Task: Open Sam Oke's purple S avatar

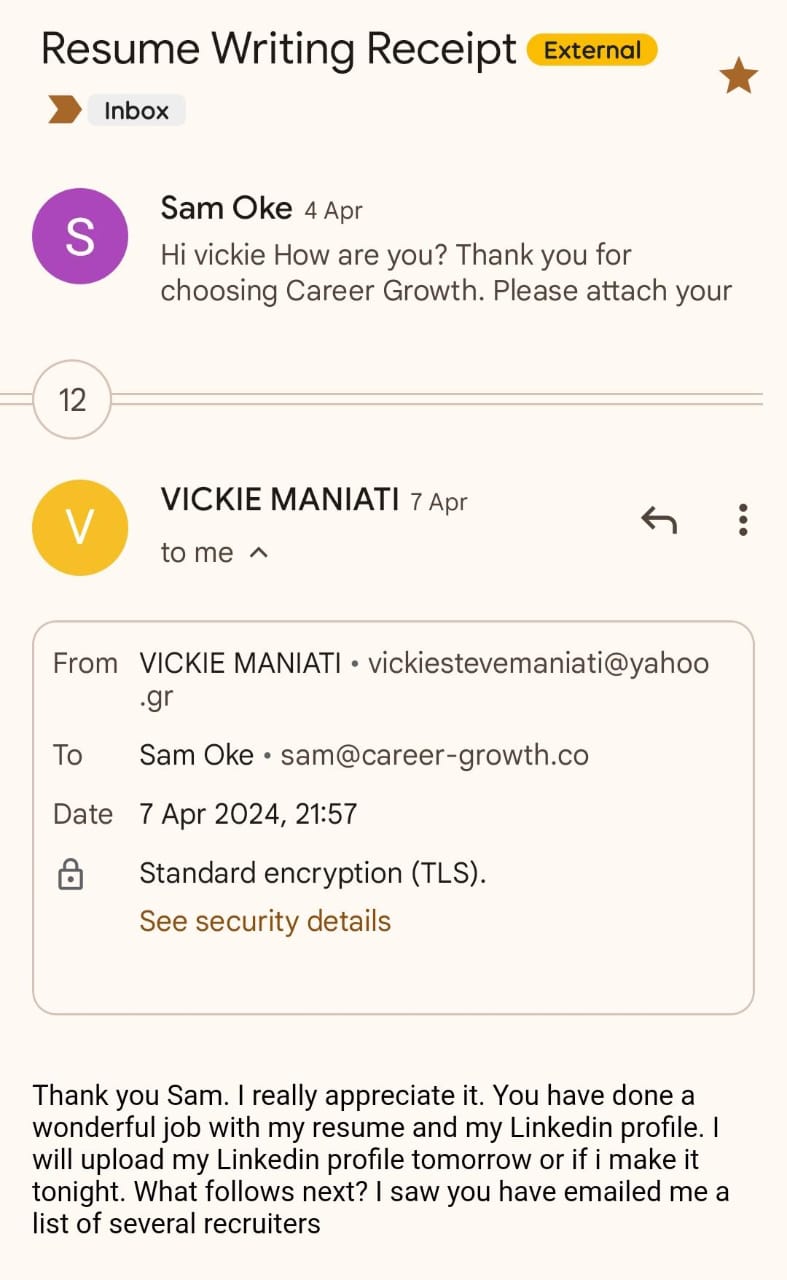Action: [80, 236]
